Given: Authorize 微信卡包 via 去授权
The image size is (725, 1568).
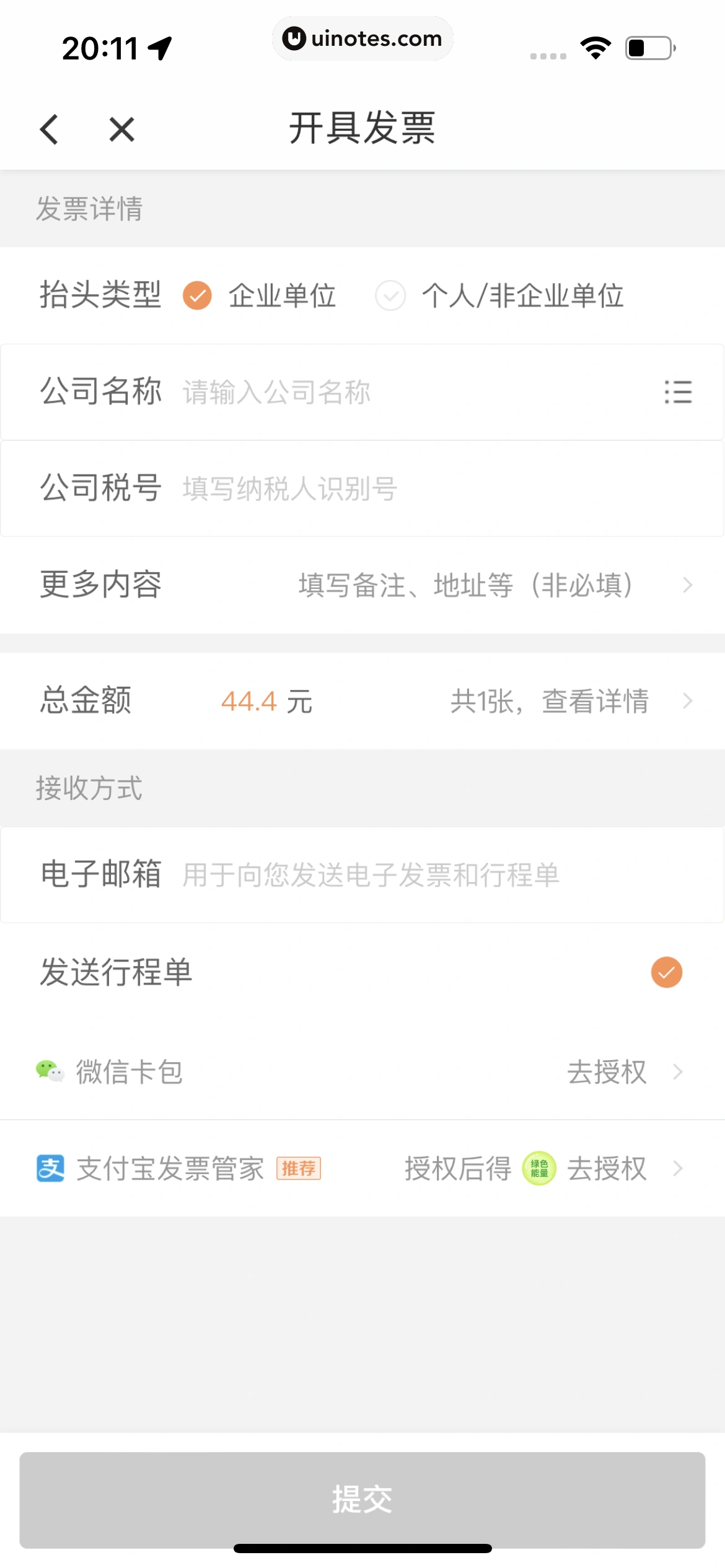Looking at the screenshot, I should tap(623, 1072).
